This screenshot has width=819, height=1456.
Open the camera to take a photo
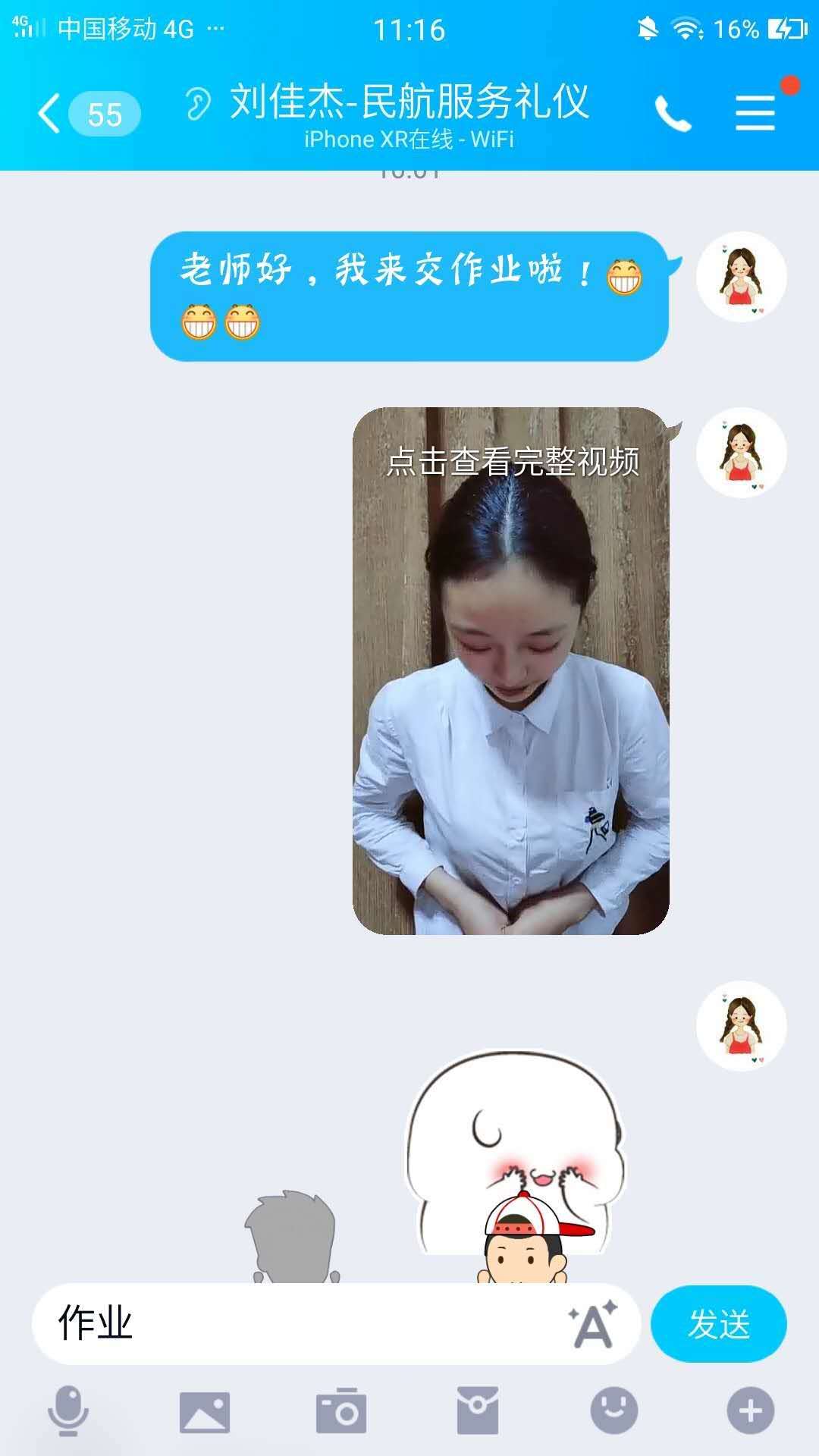(x=341, y=1411)
